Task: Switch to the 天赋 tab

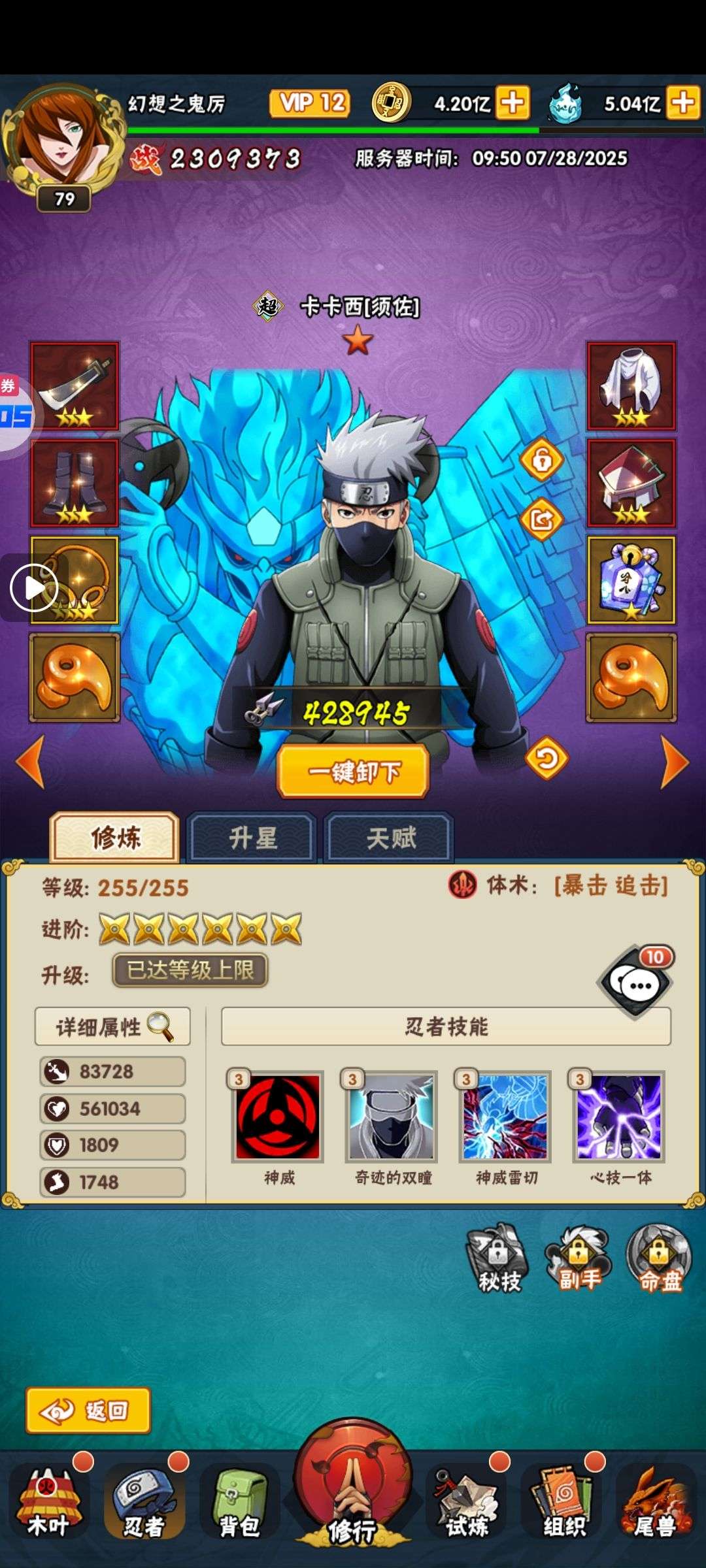Action: pyautogui.click(x=390, y=837)
